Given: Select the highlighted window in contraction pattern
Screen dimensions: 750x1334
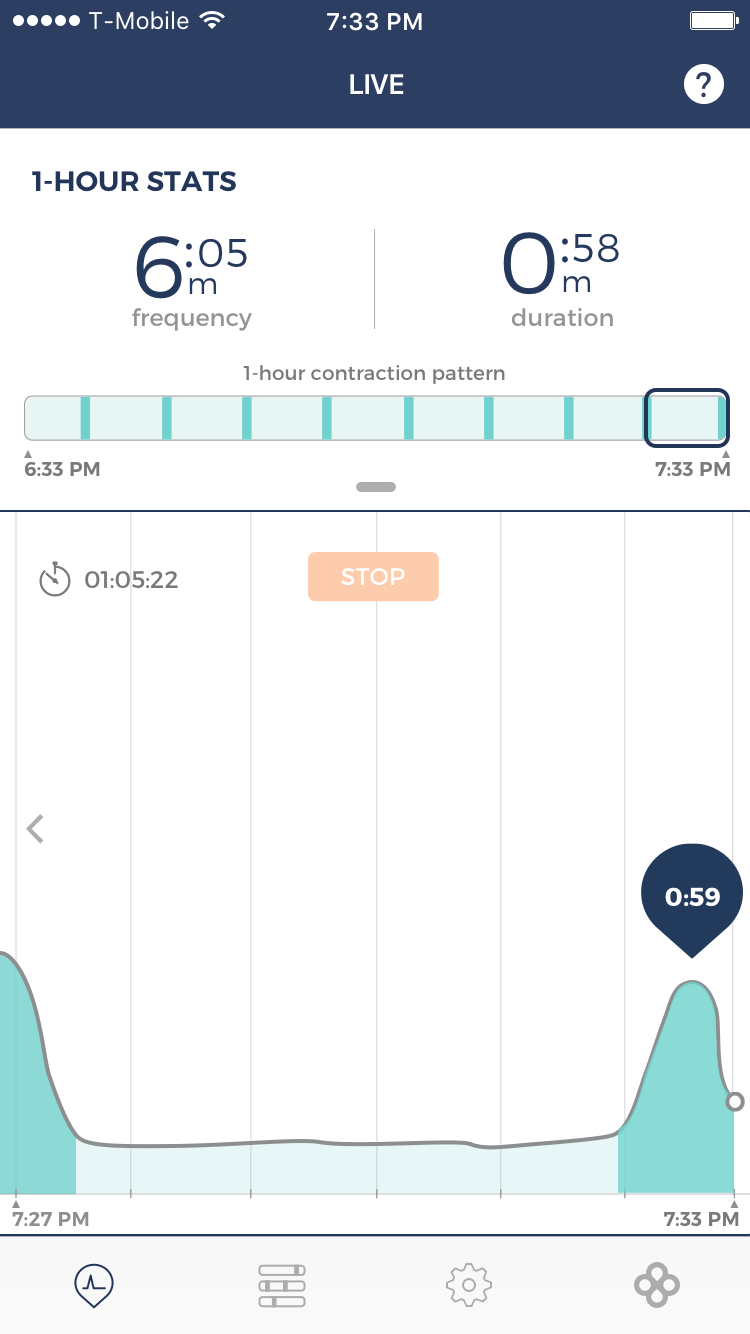Looking at the screenshot, I should pos(686,418).
